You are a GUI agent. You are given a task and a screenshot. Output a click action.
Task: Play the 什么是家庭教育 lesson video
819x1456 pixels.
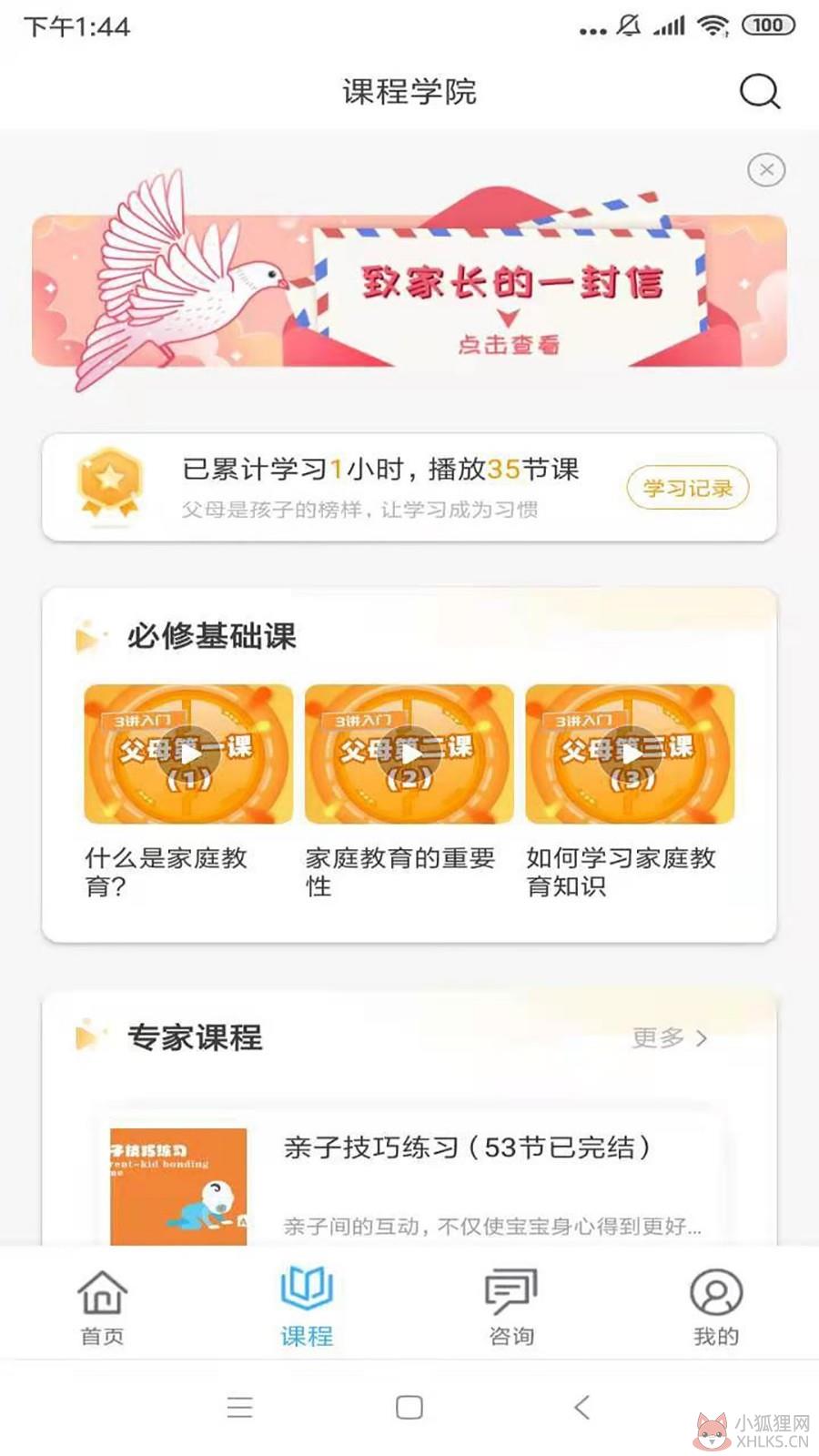point(188,754)
